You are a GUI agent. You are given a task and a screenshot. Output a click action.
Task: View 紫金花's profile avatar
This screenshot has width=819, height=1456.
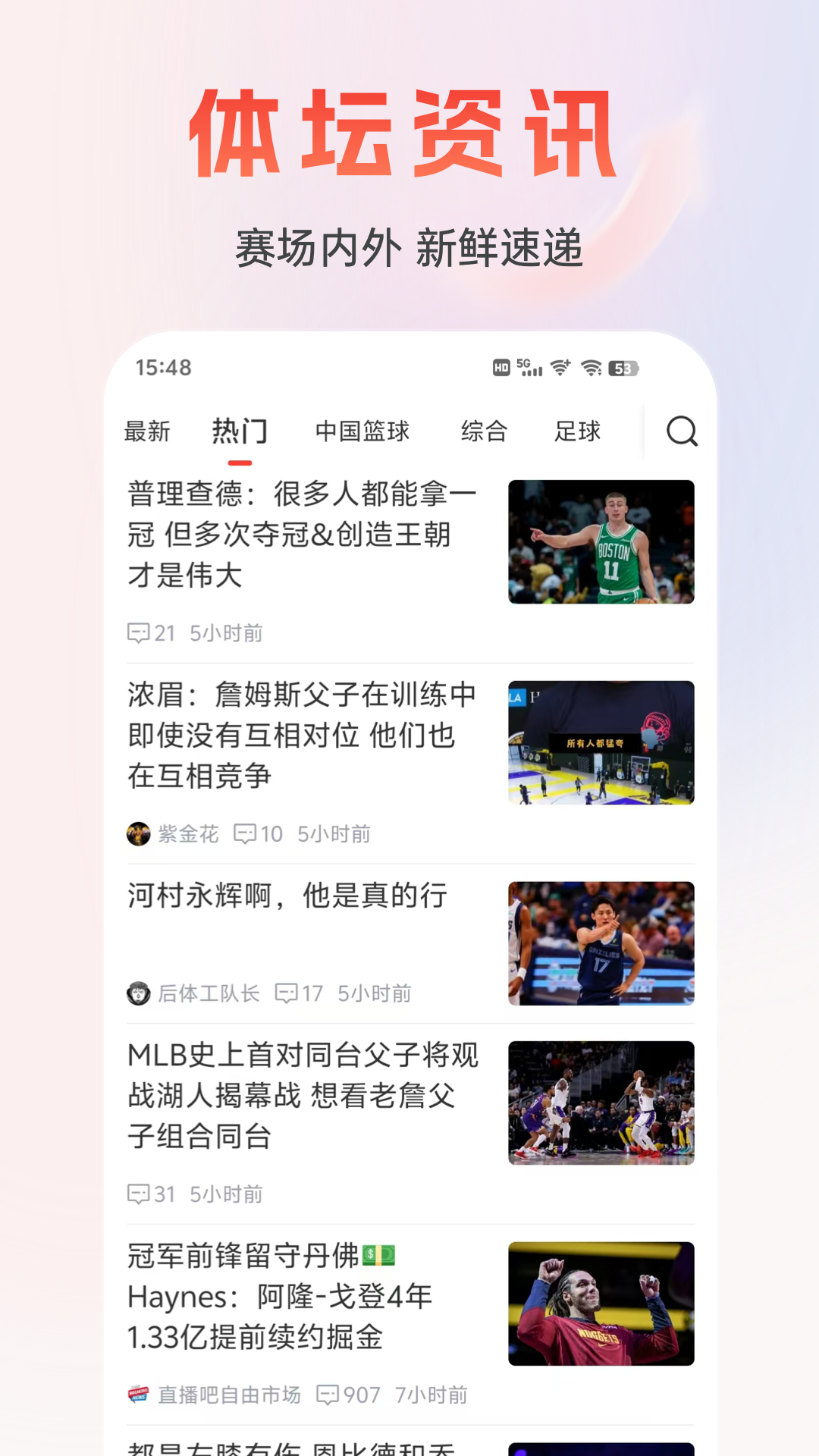pos(137,833)
